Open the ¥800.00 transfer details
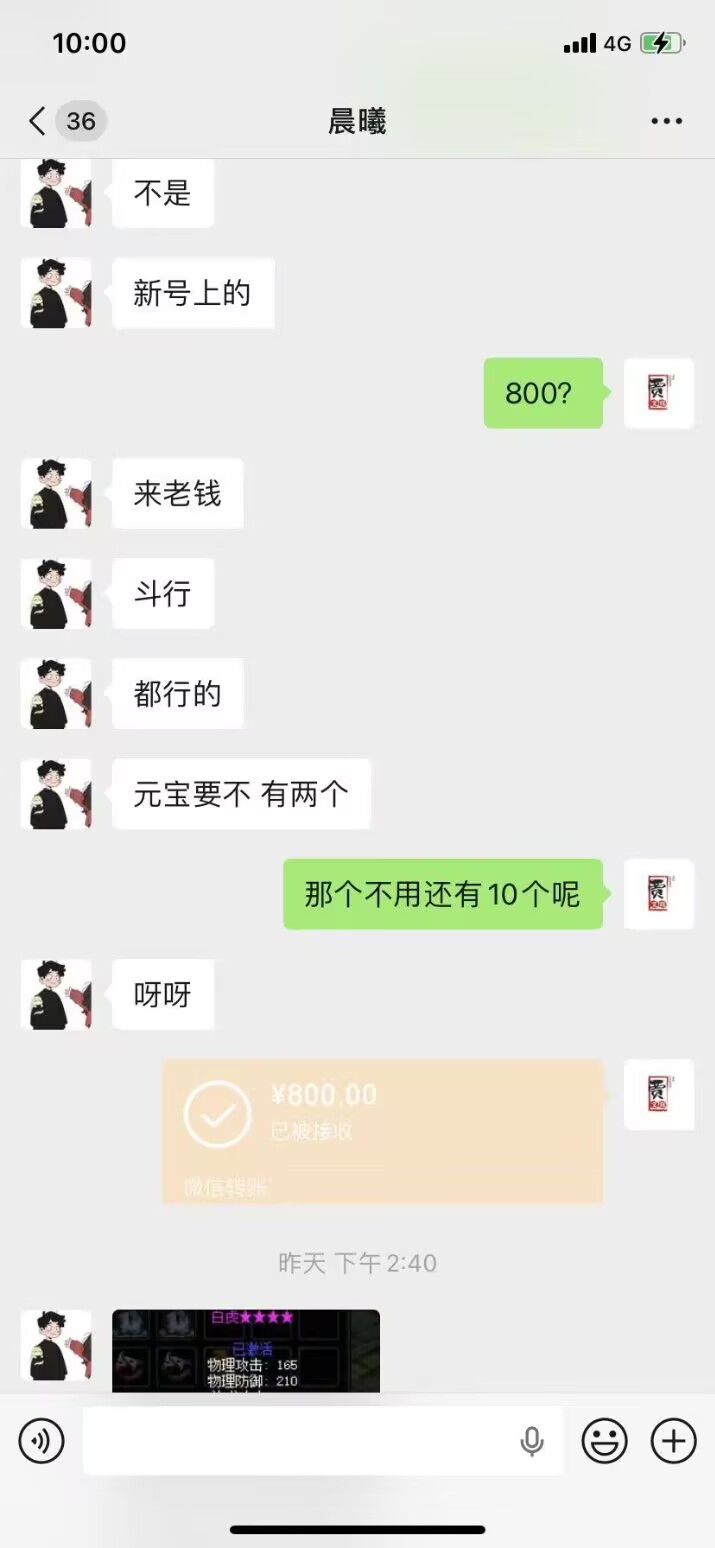715x1548 pixels. click(x=382, y=1131)
